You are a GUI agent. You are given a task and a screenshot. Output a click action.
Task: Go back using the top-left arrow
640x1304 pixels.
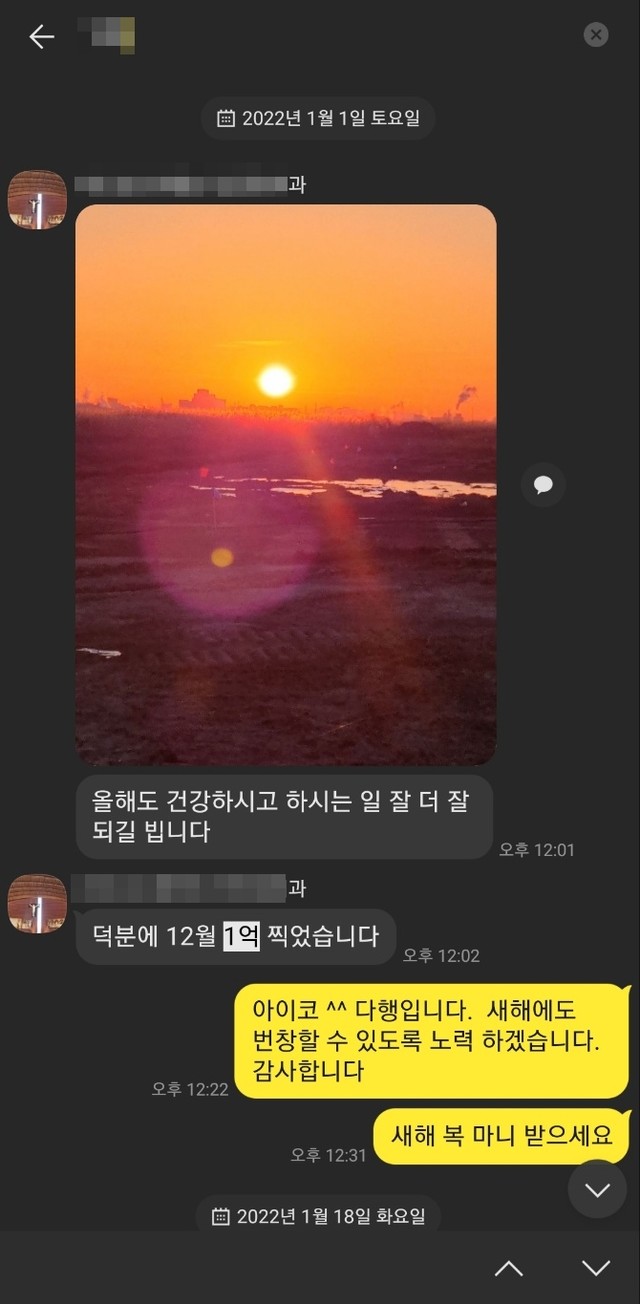41,37
